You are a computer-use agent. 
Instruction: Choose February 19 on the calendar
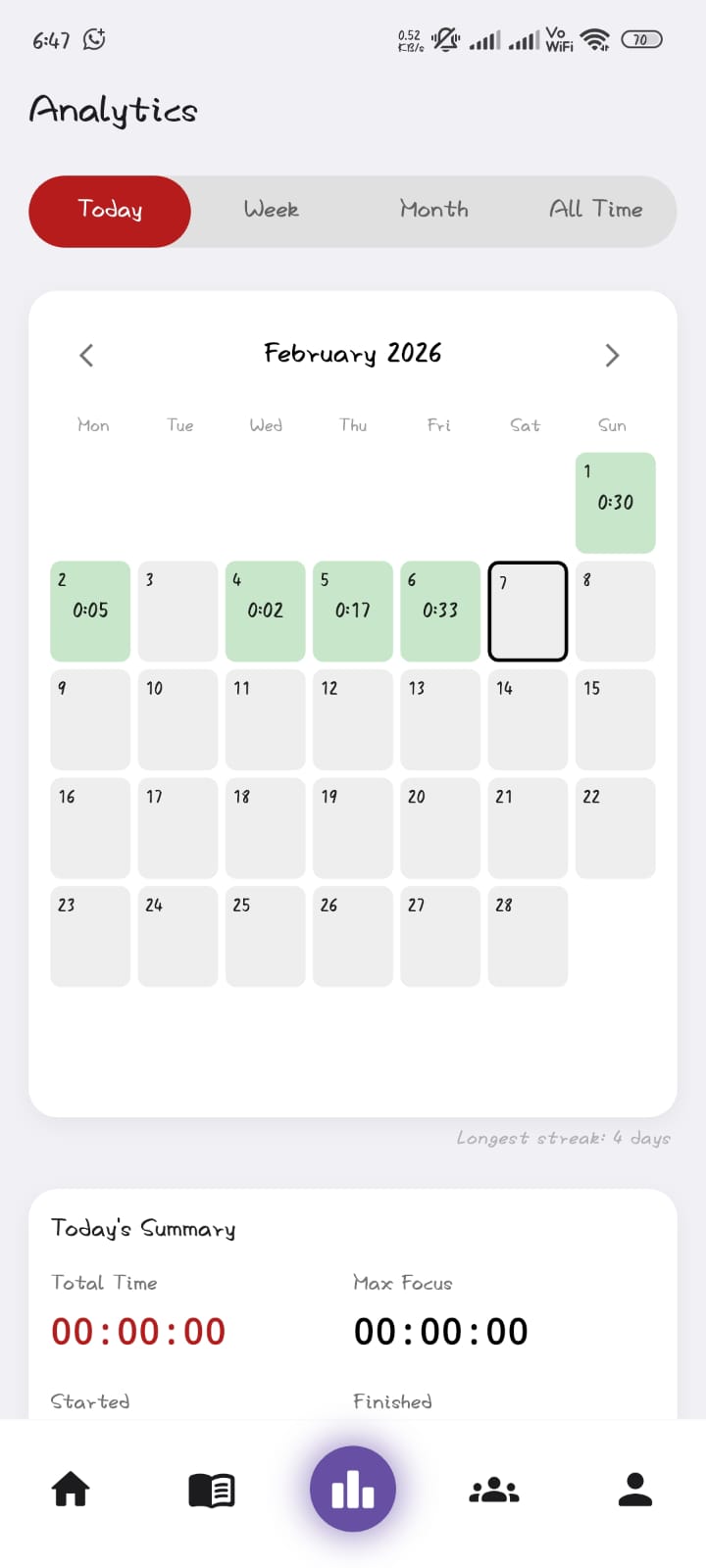[353, 827]
